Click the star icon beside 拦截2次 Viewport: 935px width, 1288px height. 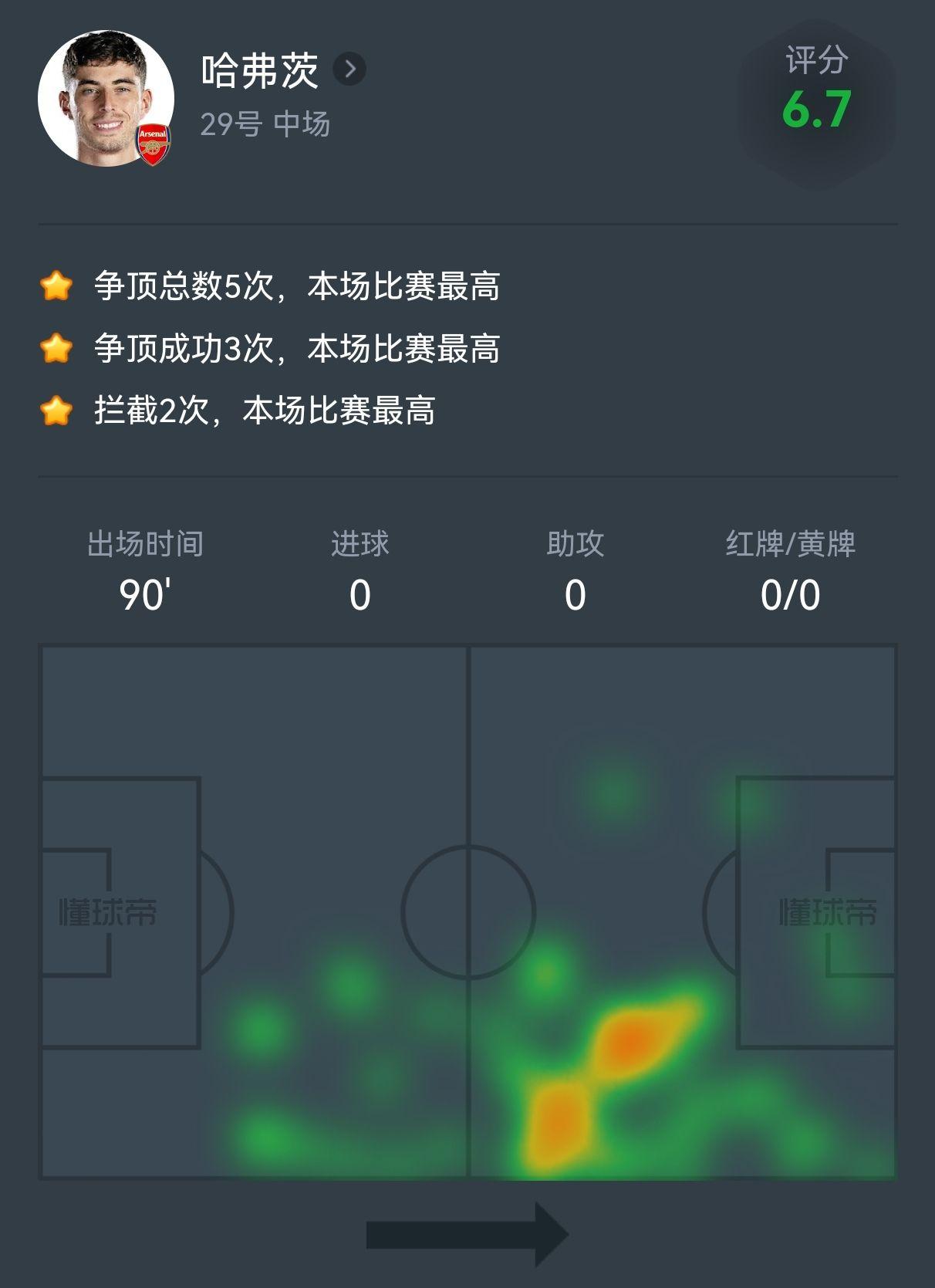point(56,410)
